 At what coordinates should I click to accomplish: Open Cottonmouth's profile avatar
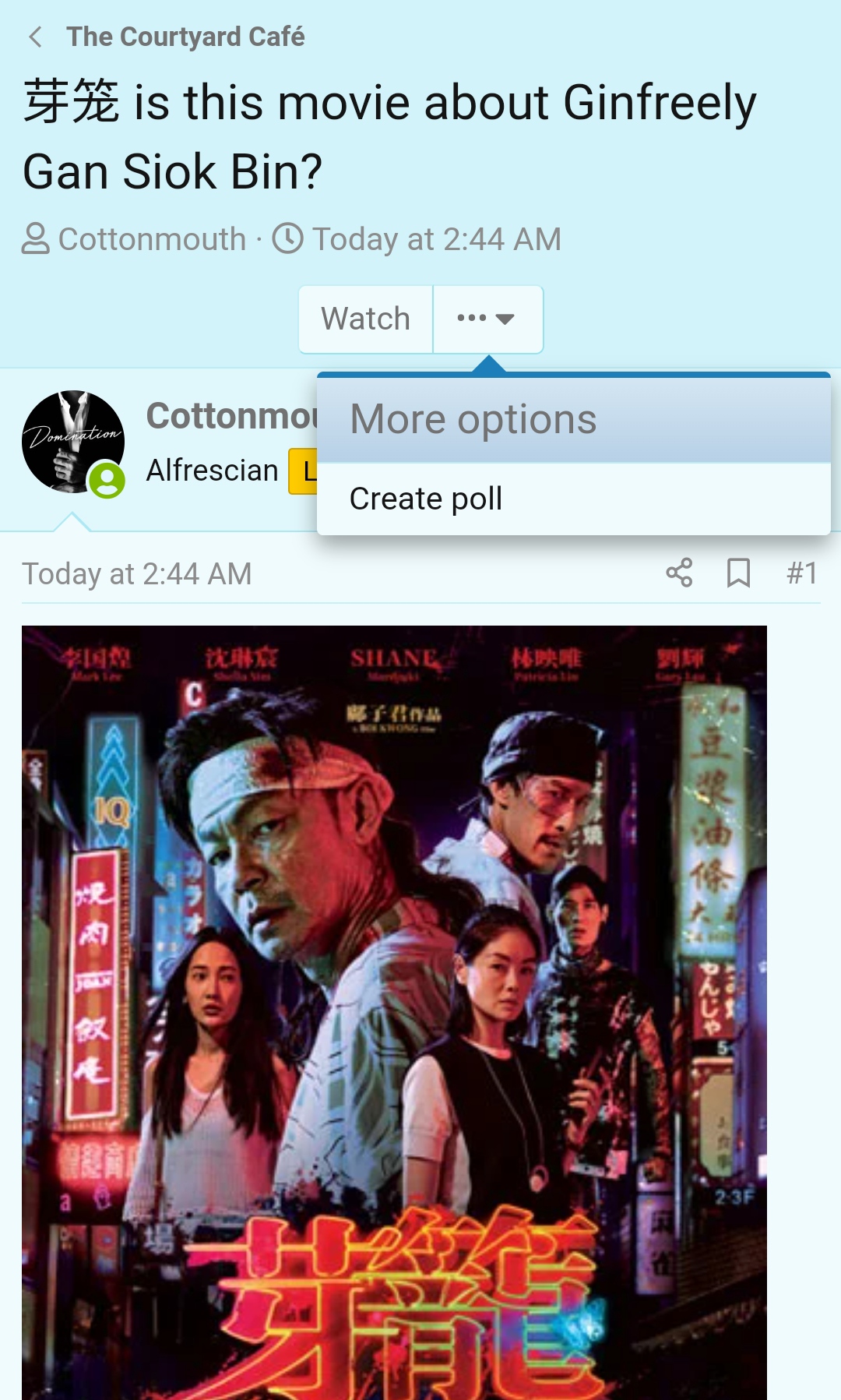click(73, 442)
